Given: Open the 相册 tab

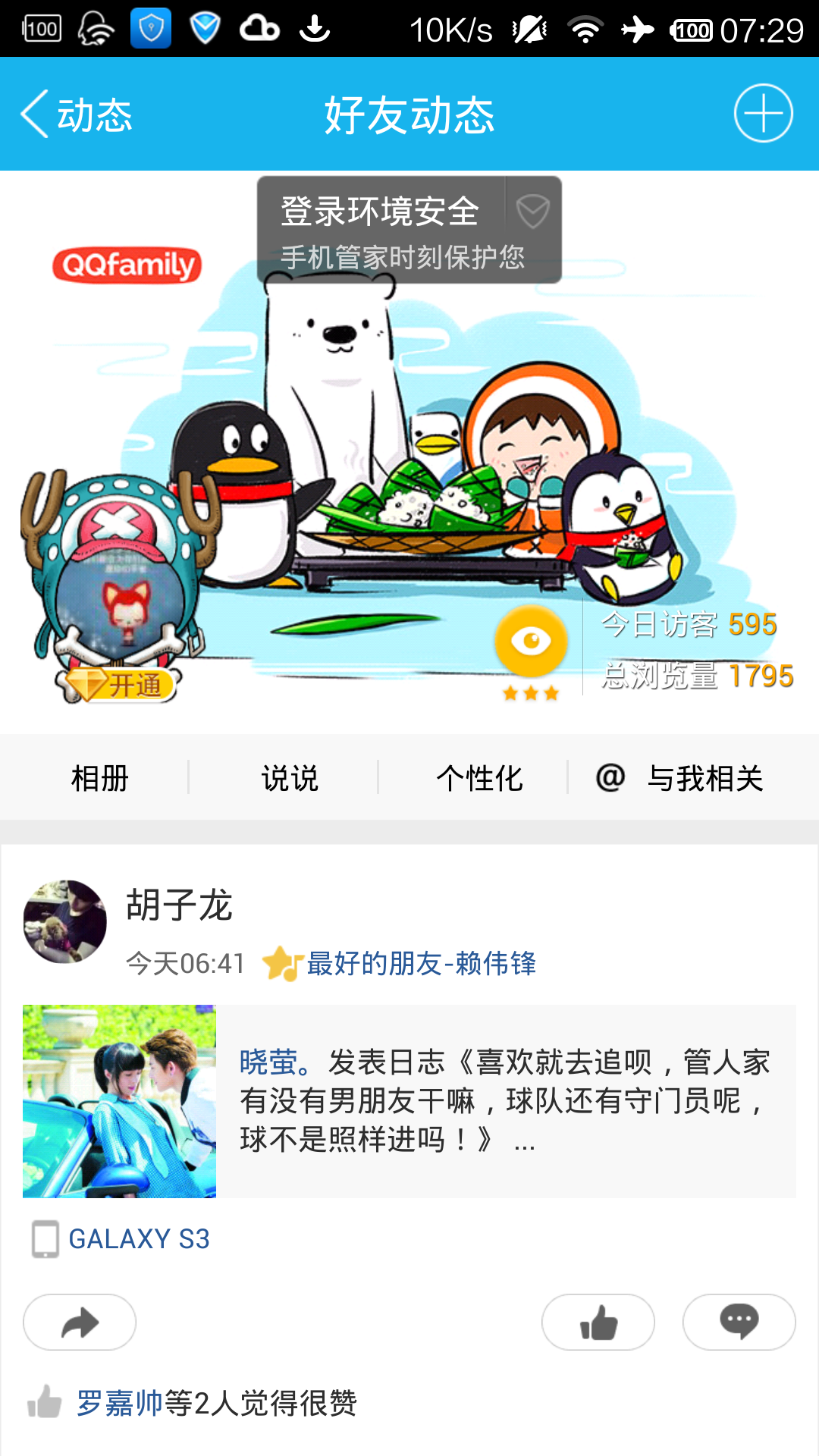Looking at the screenshot, I should pyautogui.click(x=99, y=778).
